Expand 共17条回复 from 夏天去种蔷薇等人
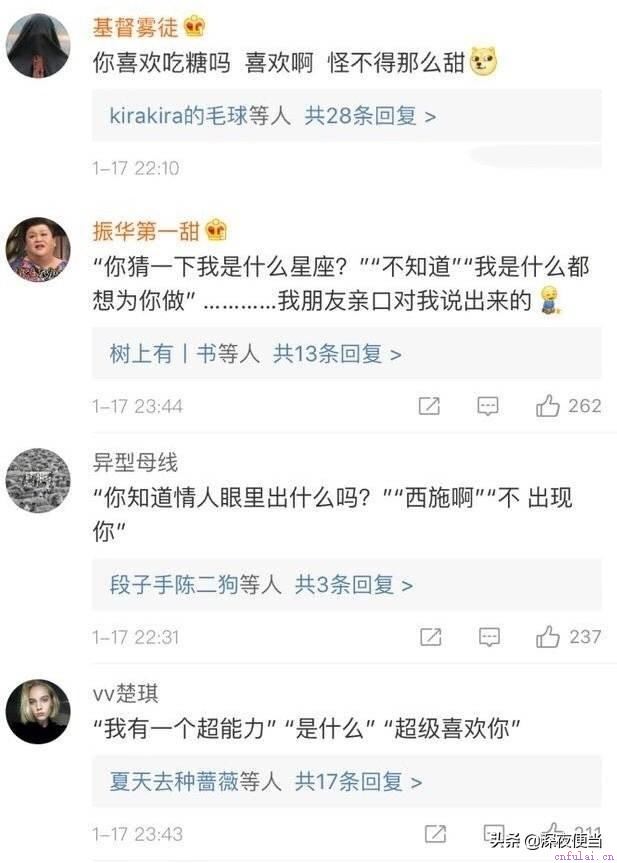The image size is (617, 863). (x=266, y=781)
